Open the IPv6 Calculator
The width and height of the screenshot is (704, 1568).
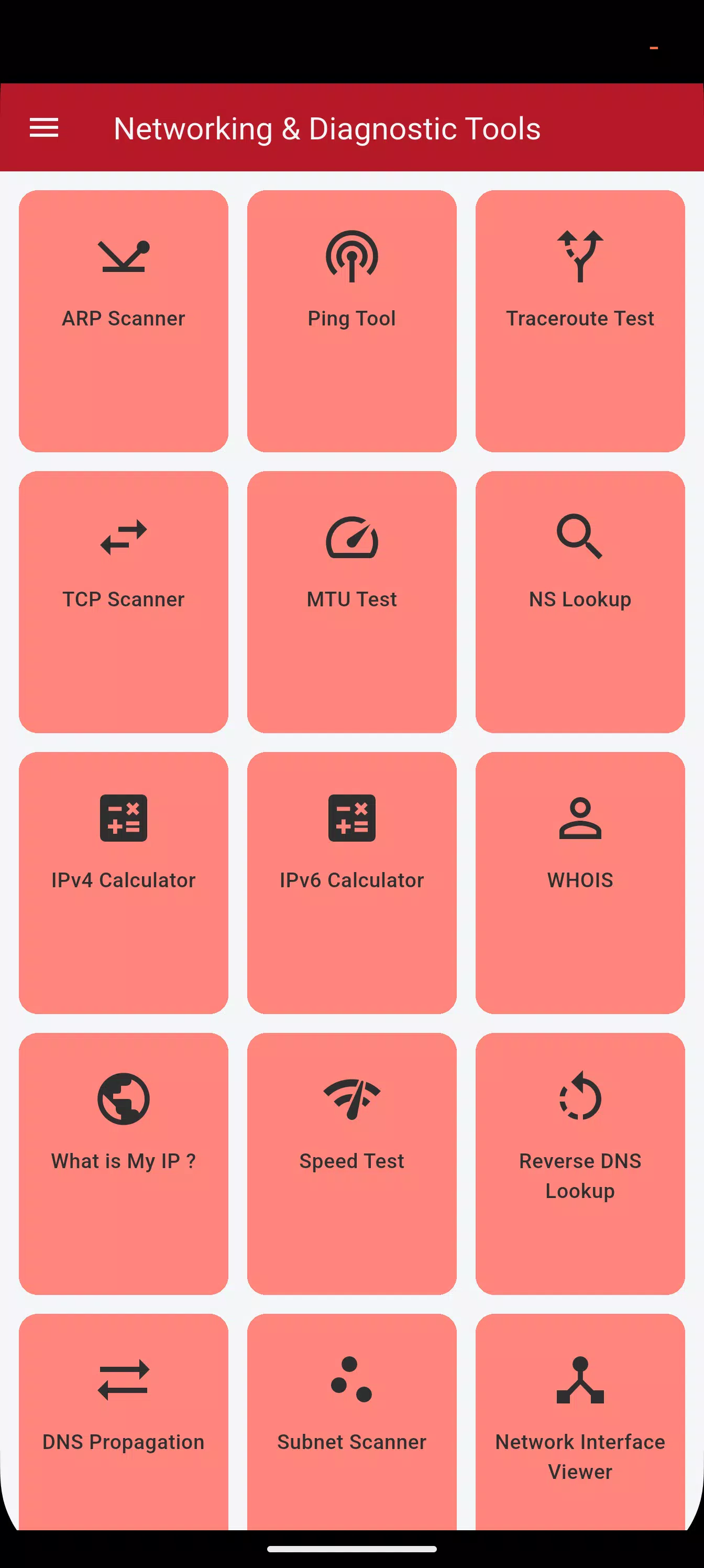point(351,883)
